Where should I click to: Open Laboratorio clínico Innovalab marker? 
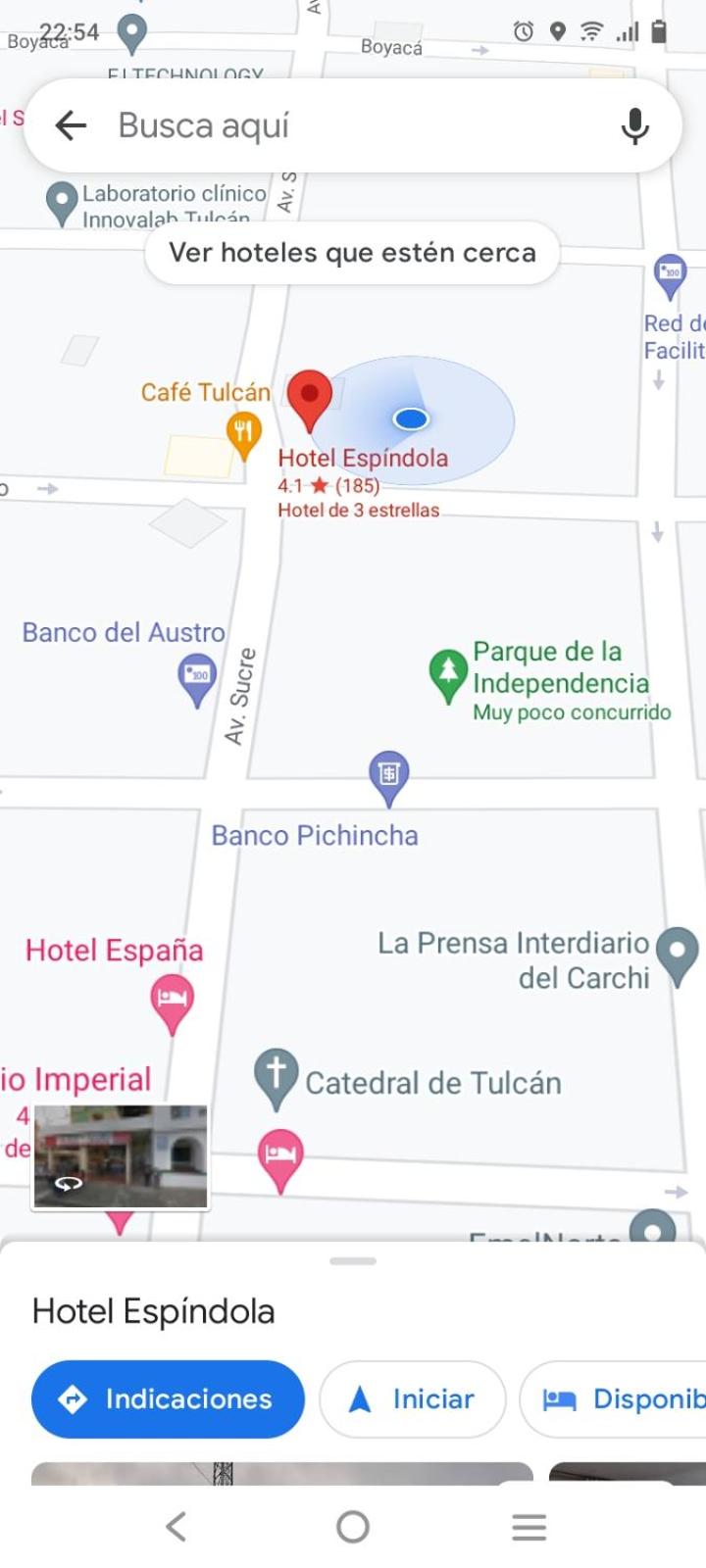pyautogui.click(x=62, y=201)
